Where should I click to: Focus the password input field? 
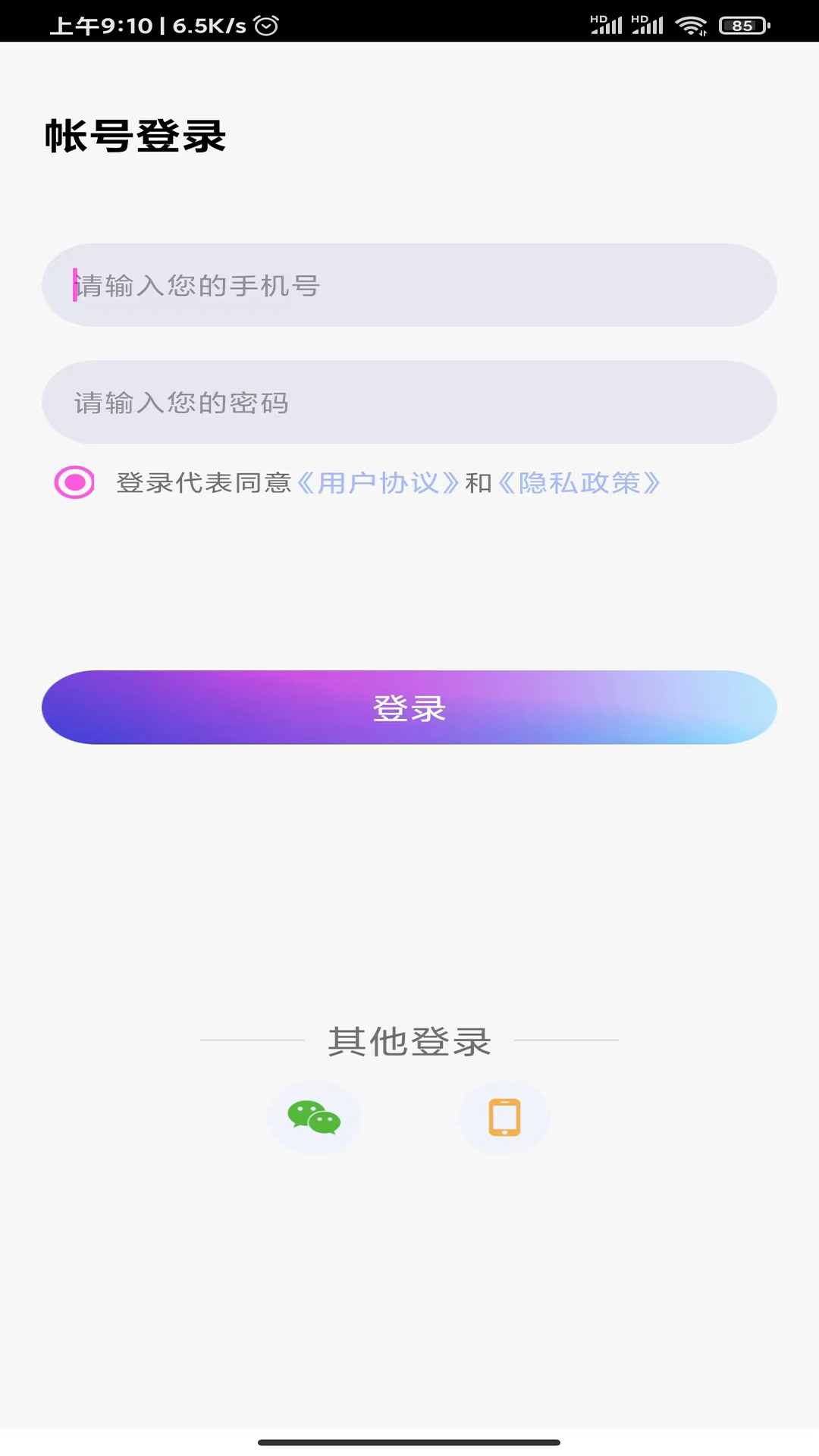409,402
